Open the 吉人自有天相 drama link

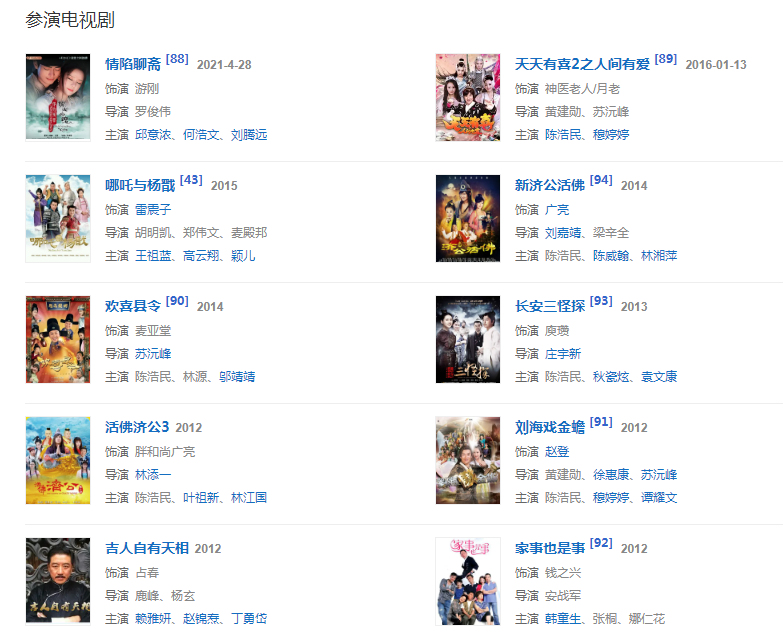(x=147, y=548)
